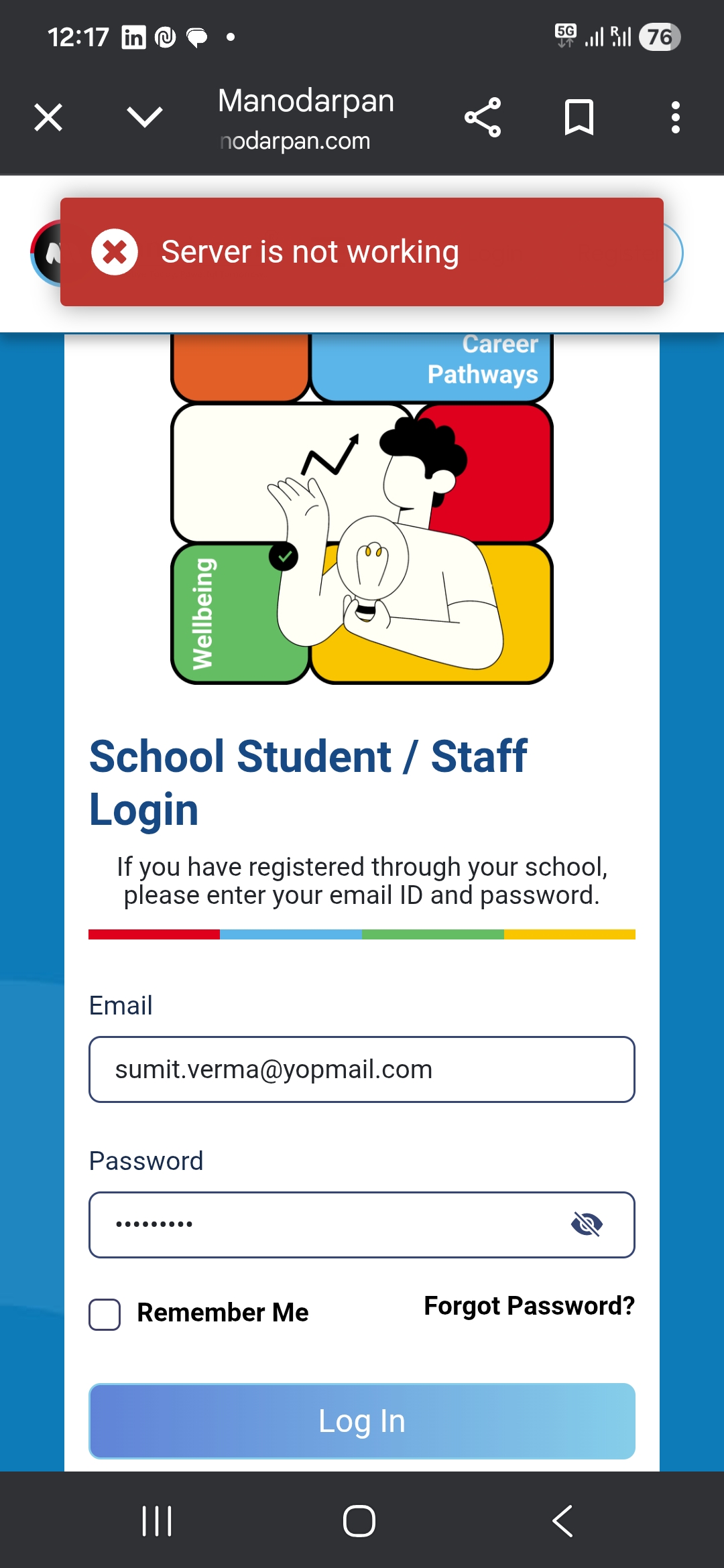
Task: Open the browser overflow menu
Action: coord(676,118)
